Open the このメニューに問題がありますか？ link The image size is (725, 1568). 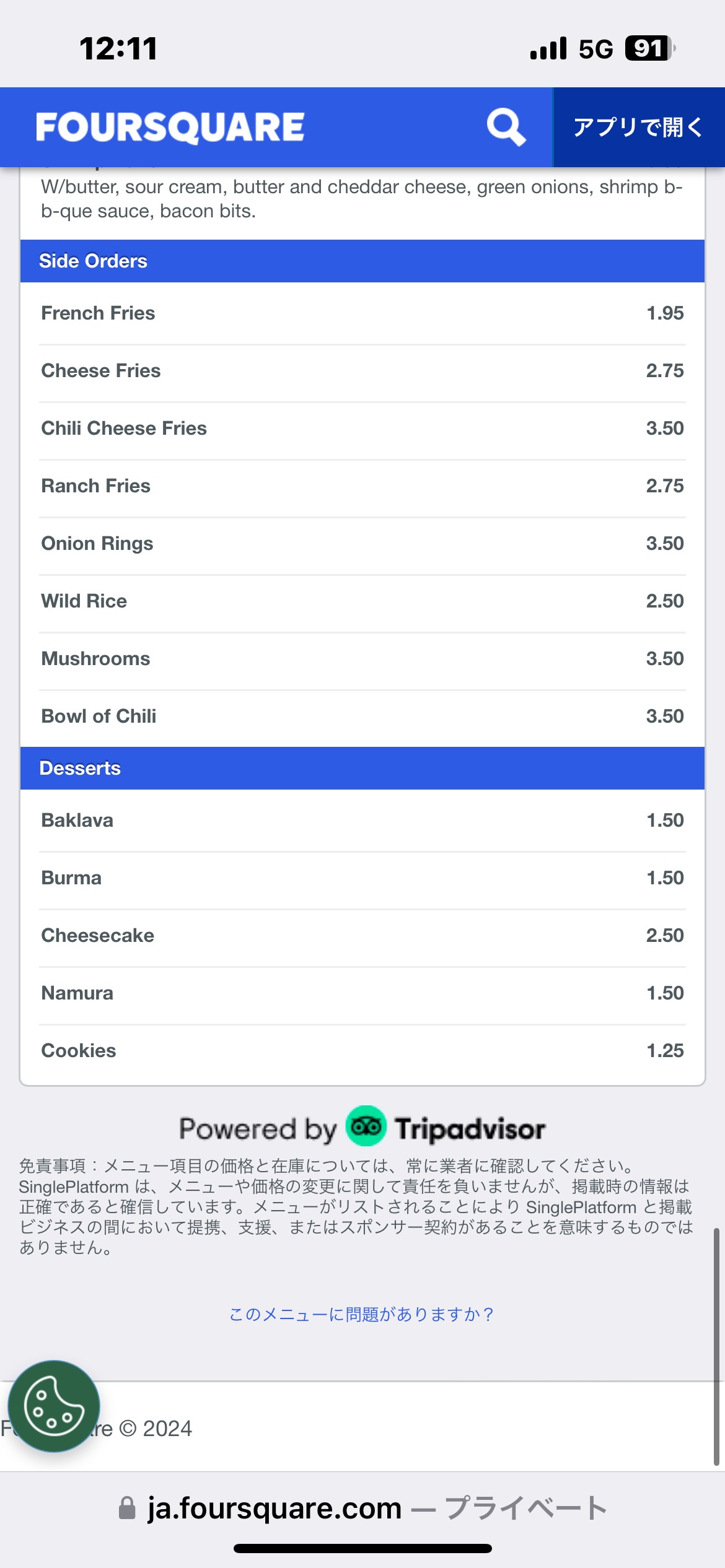(x=362, y=1314)
